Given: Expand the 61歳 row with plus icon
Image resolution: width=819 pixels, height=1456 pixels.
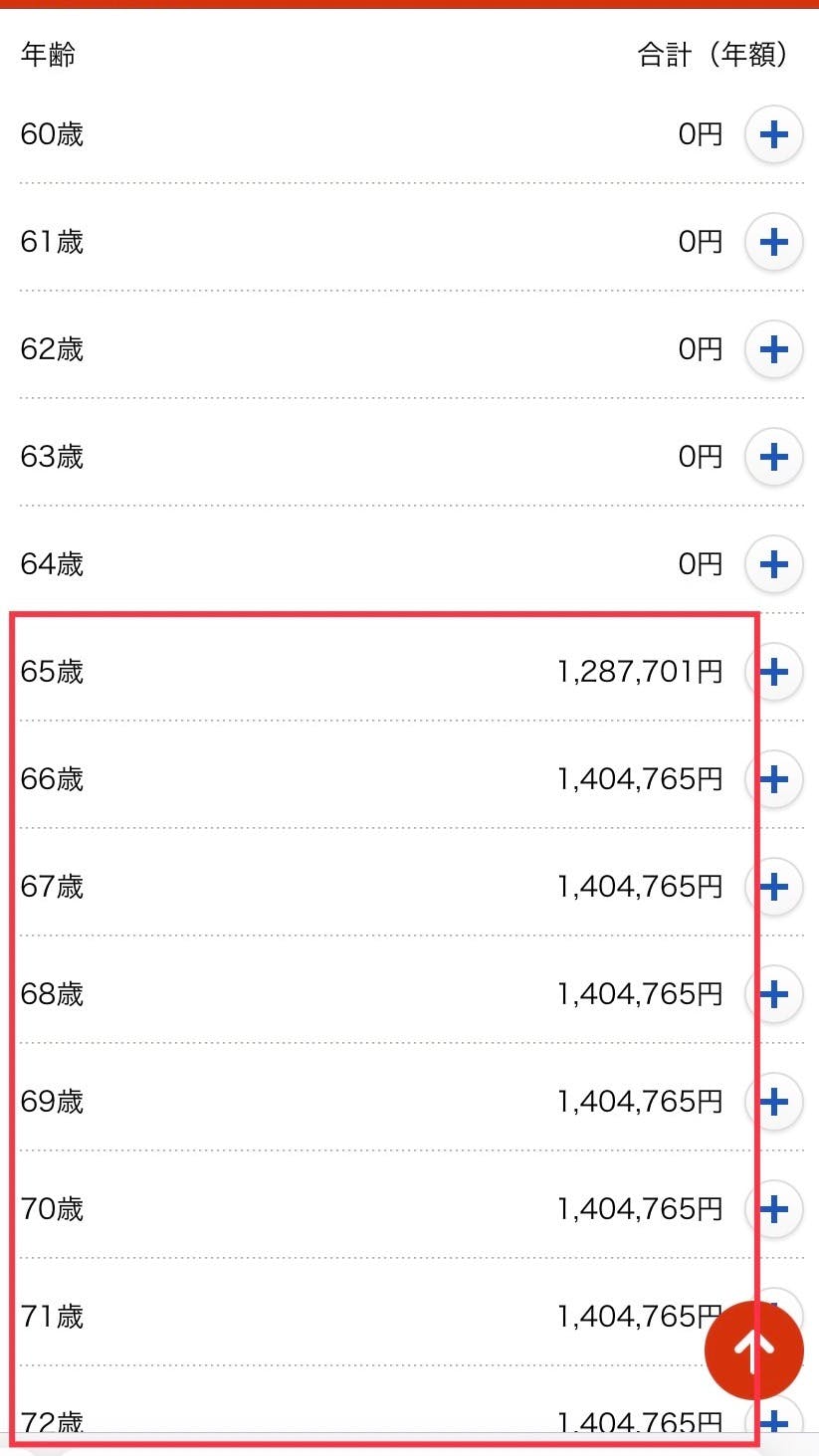Looking at the screenshot, I should pos(774,242).
